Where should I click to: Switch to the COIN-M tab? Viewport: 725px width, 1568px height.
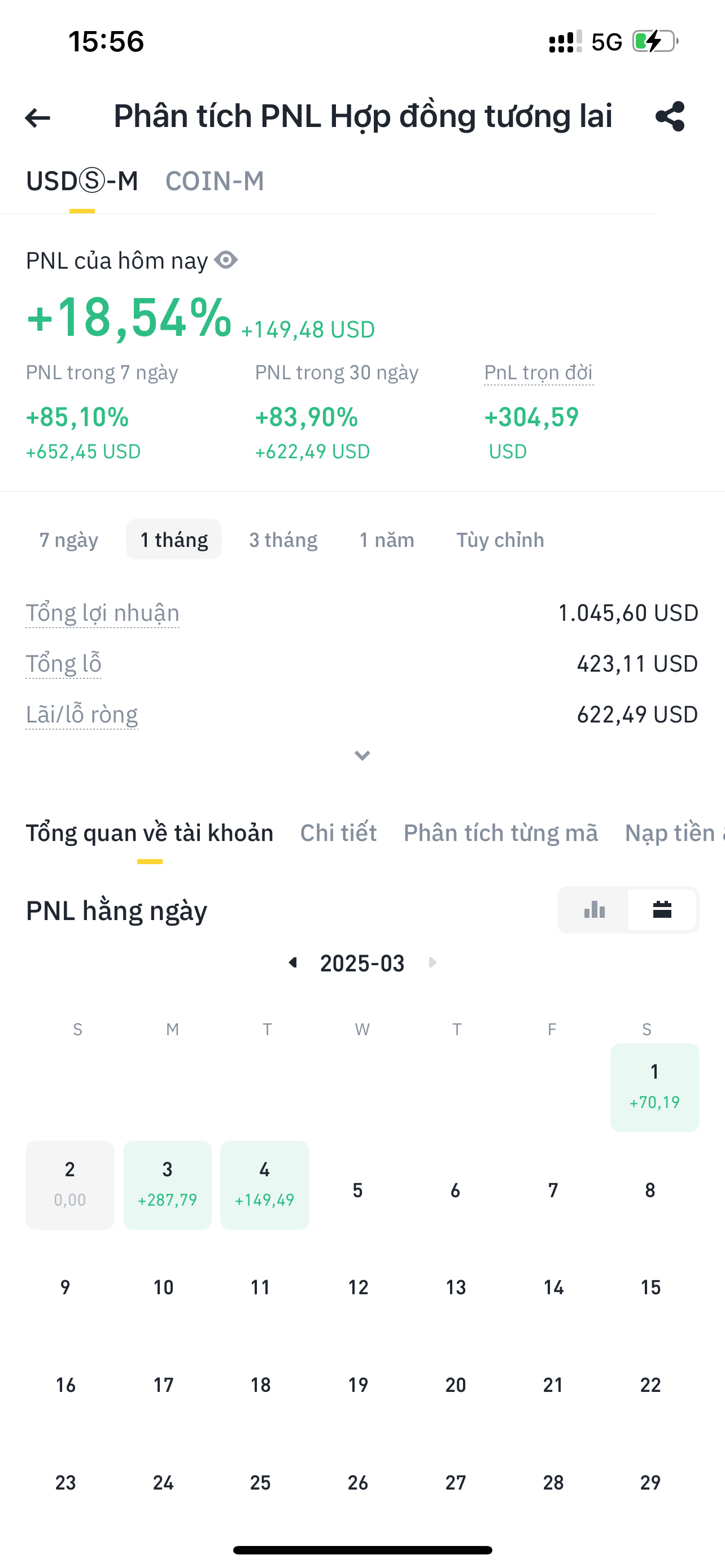click(215, 181)
